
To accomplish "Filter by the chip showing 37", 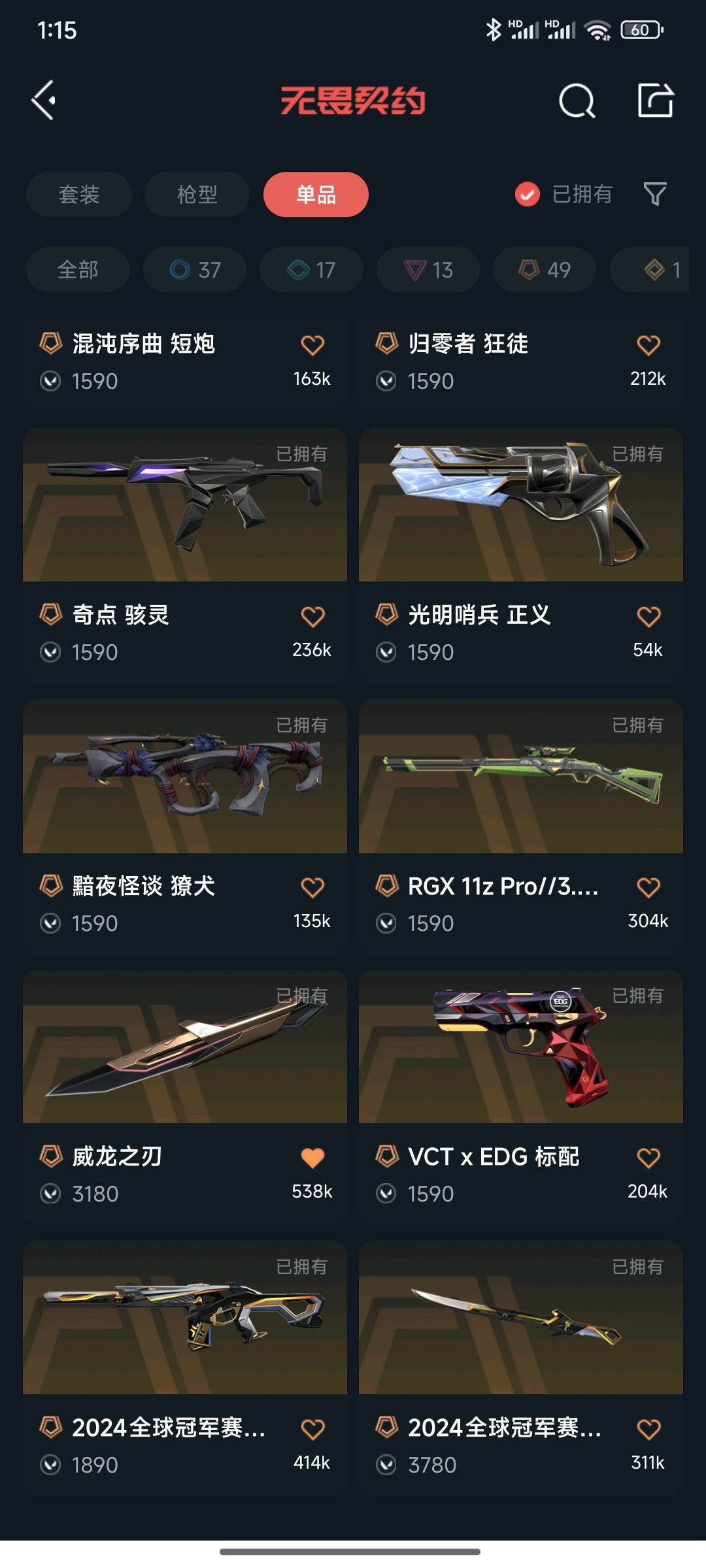I will click(195, 270).
